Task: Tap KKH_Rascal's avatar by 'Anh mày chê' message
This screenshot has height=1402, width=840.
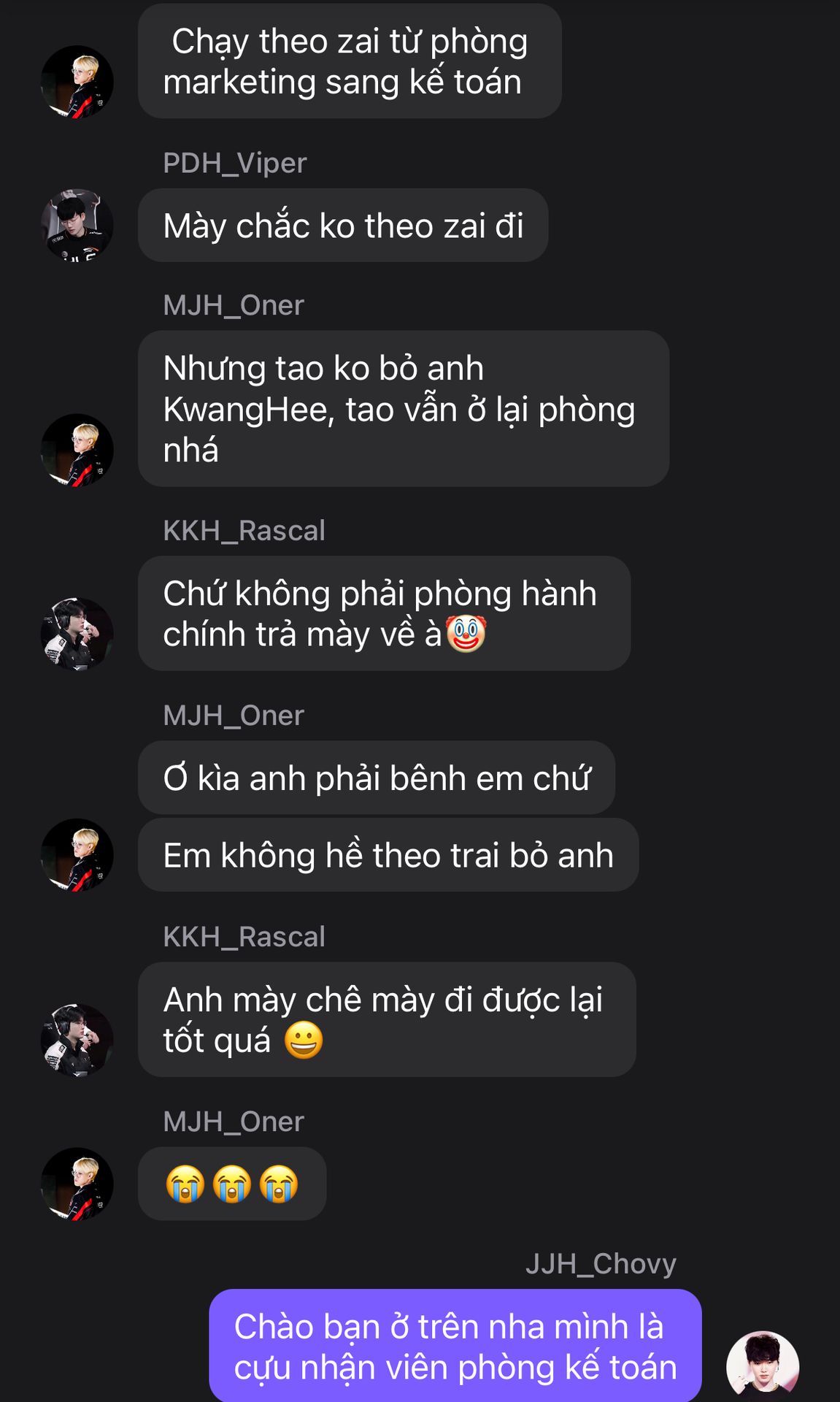Action: pos(77,1040)
